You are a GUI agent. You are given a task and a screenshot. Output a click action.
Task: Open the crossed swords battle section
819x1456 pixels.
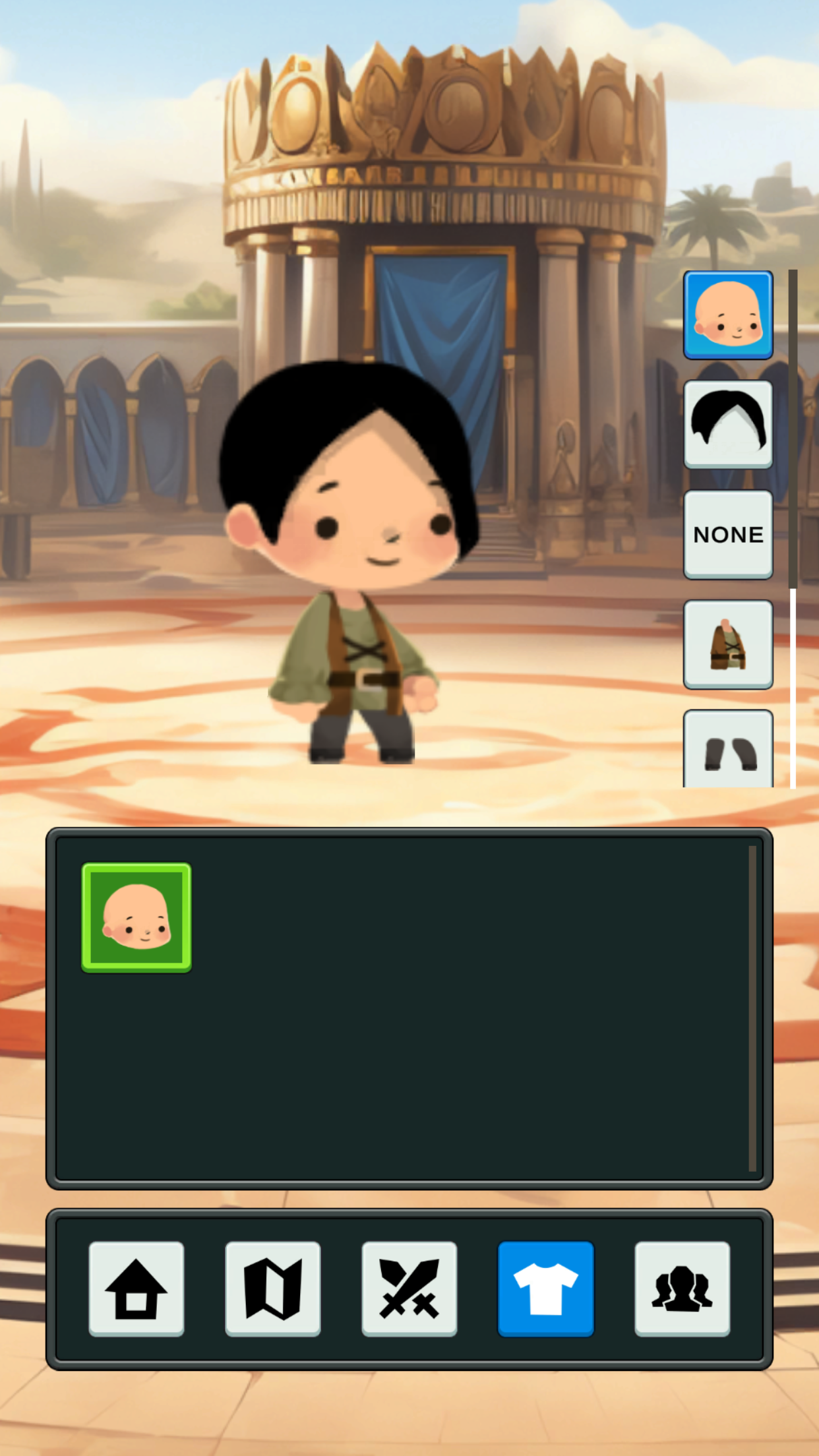tap(409, 1289)
